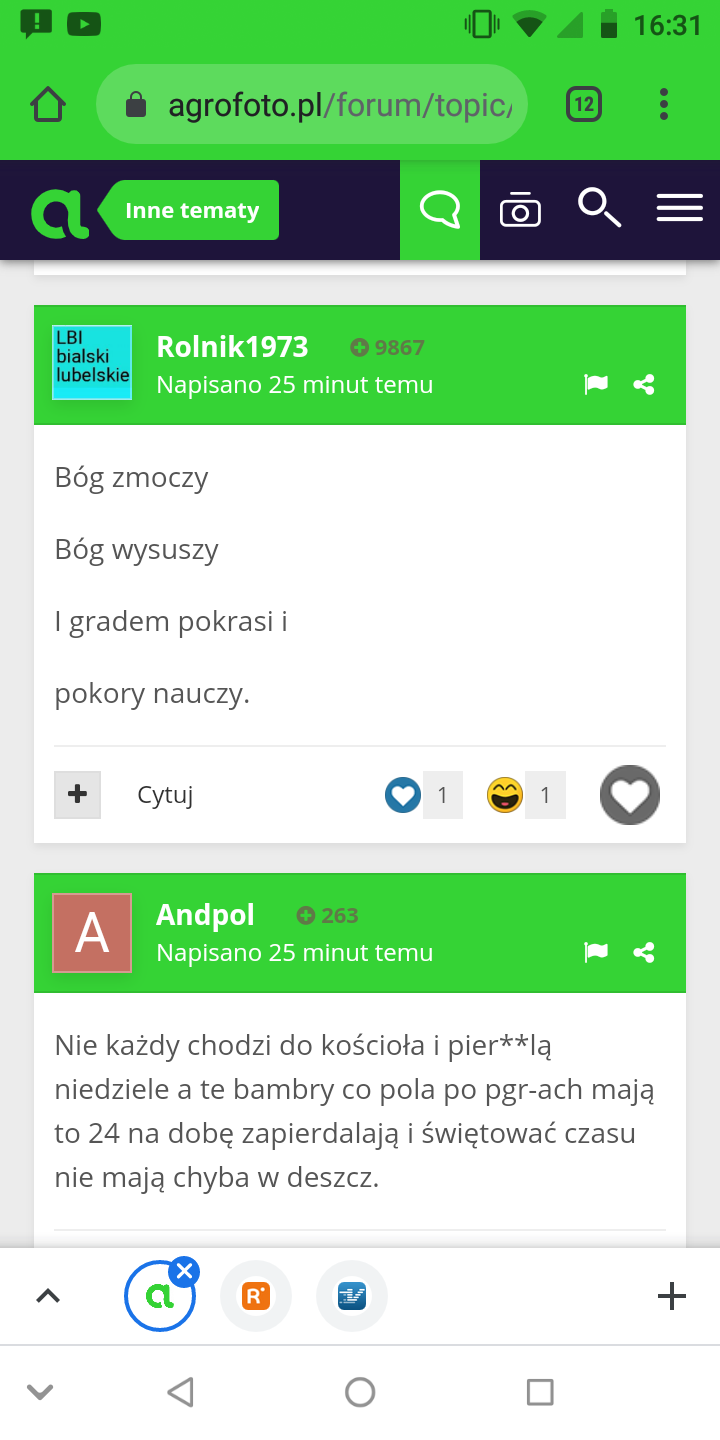Open Rolnik1973's profile

[232, 347]
